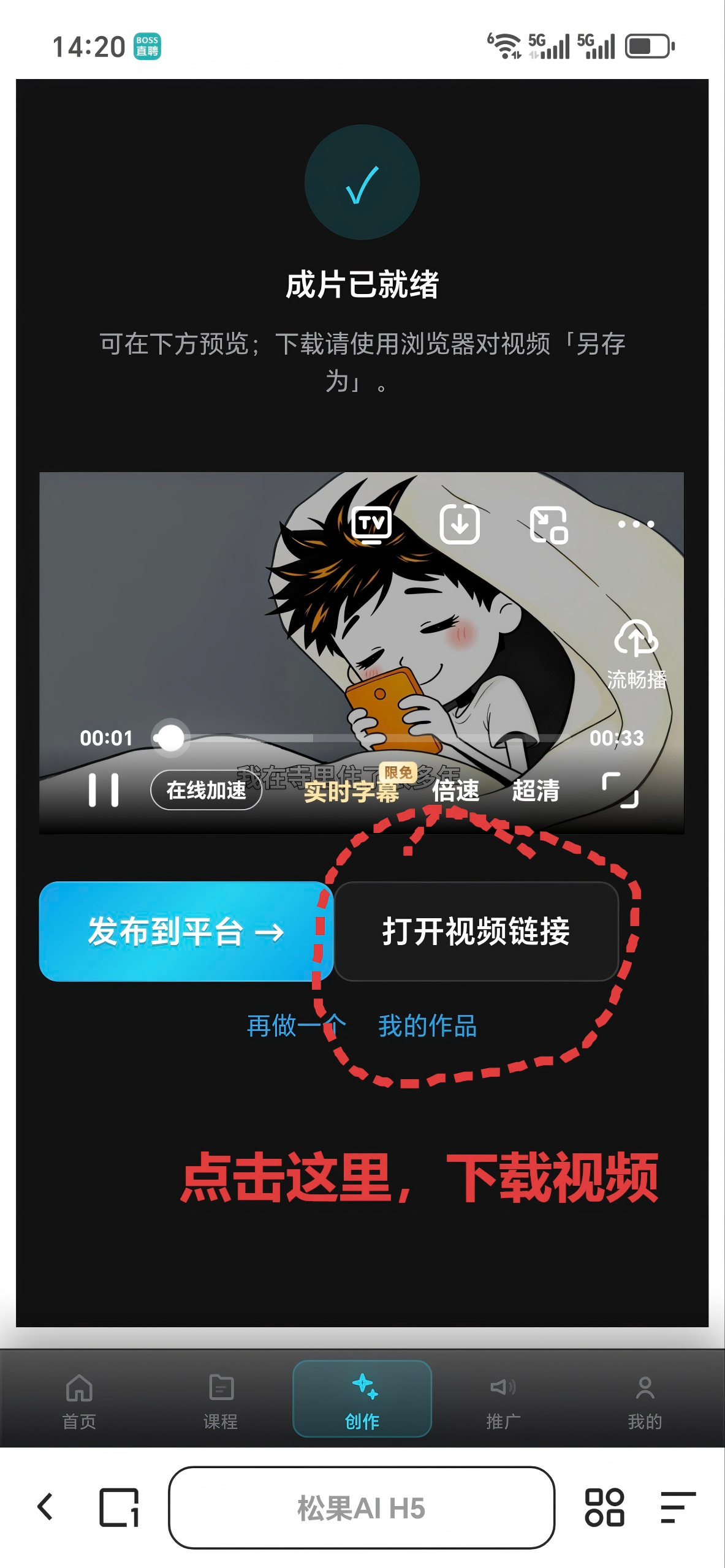Tap 打开视频链接 to open the video link

pos(476,932)
